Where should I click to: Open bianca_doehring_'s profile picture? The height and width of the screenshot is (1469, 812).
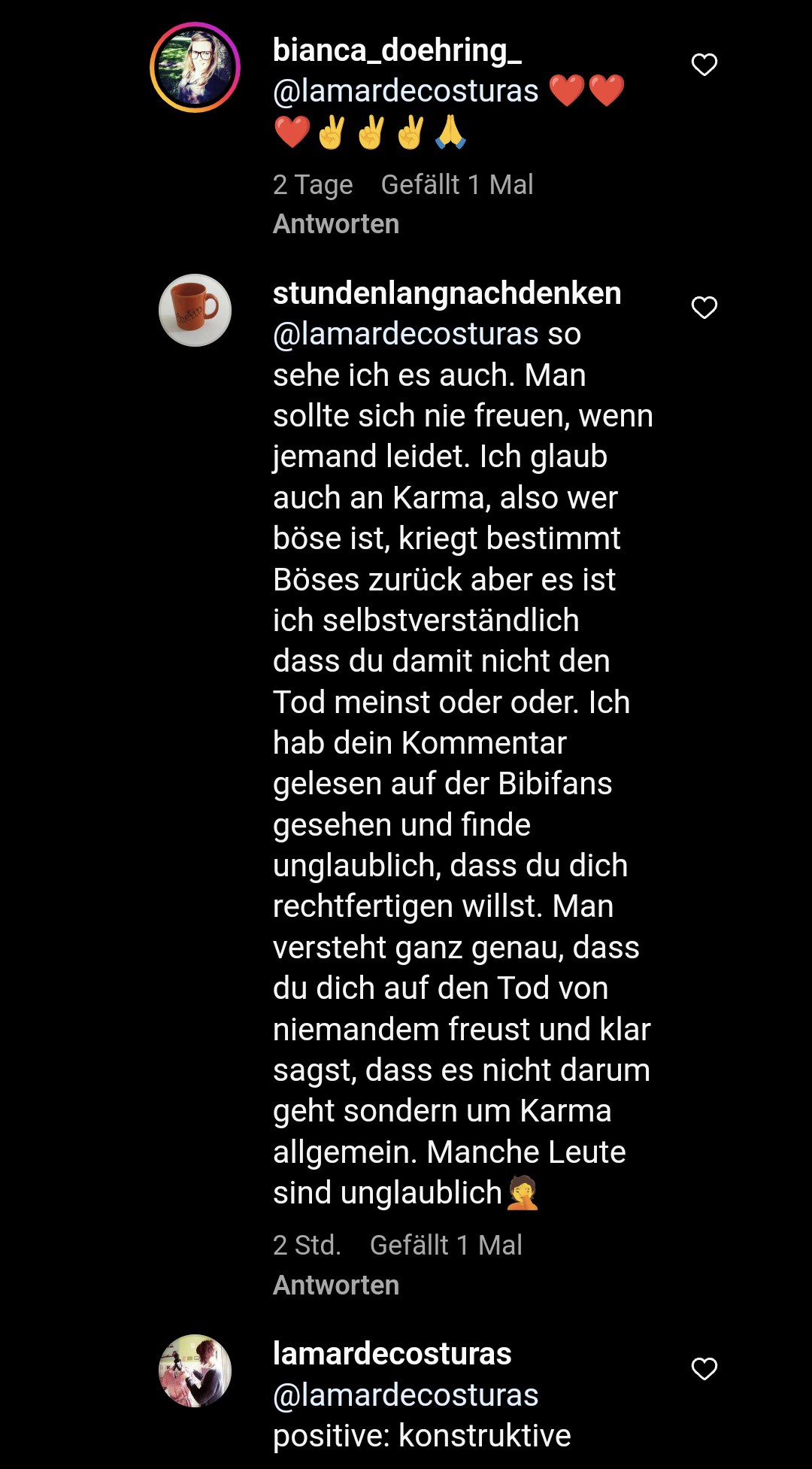tap(195, 68)
